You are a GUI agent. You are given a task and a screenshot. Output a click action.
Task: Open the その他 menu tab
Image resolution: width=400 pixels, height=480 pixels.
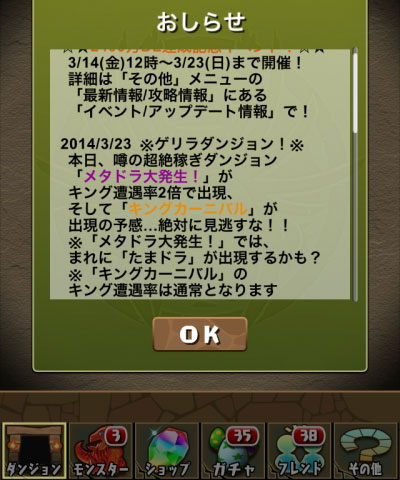pyautogui.click(x=366, y=451)
